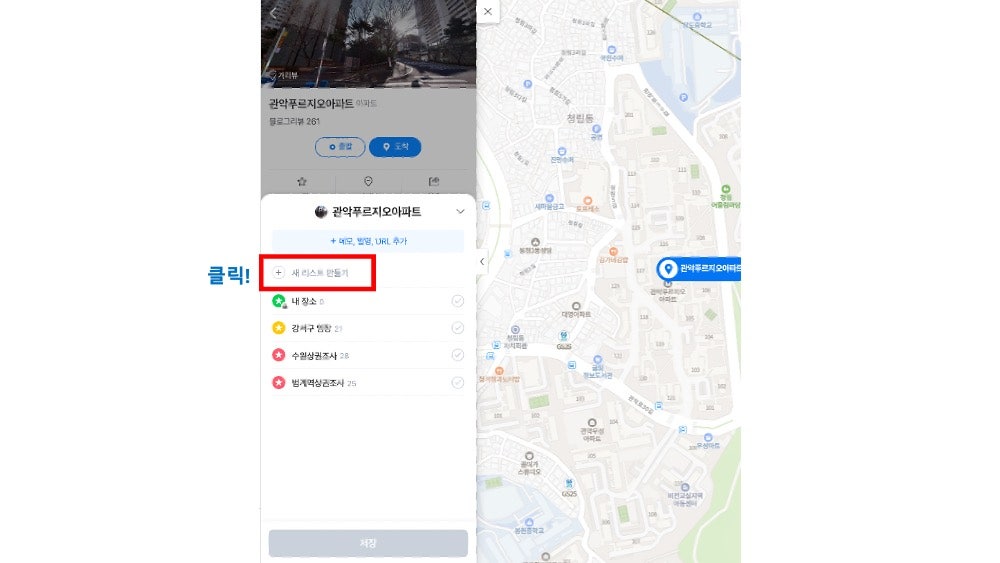1000x563 pixels.
Task: Expand the 관악푸르지오아파트 header chevron
Action: (460, 212)
